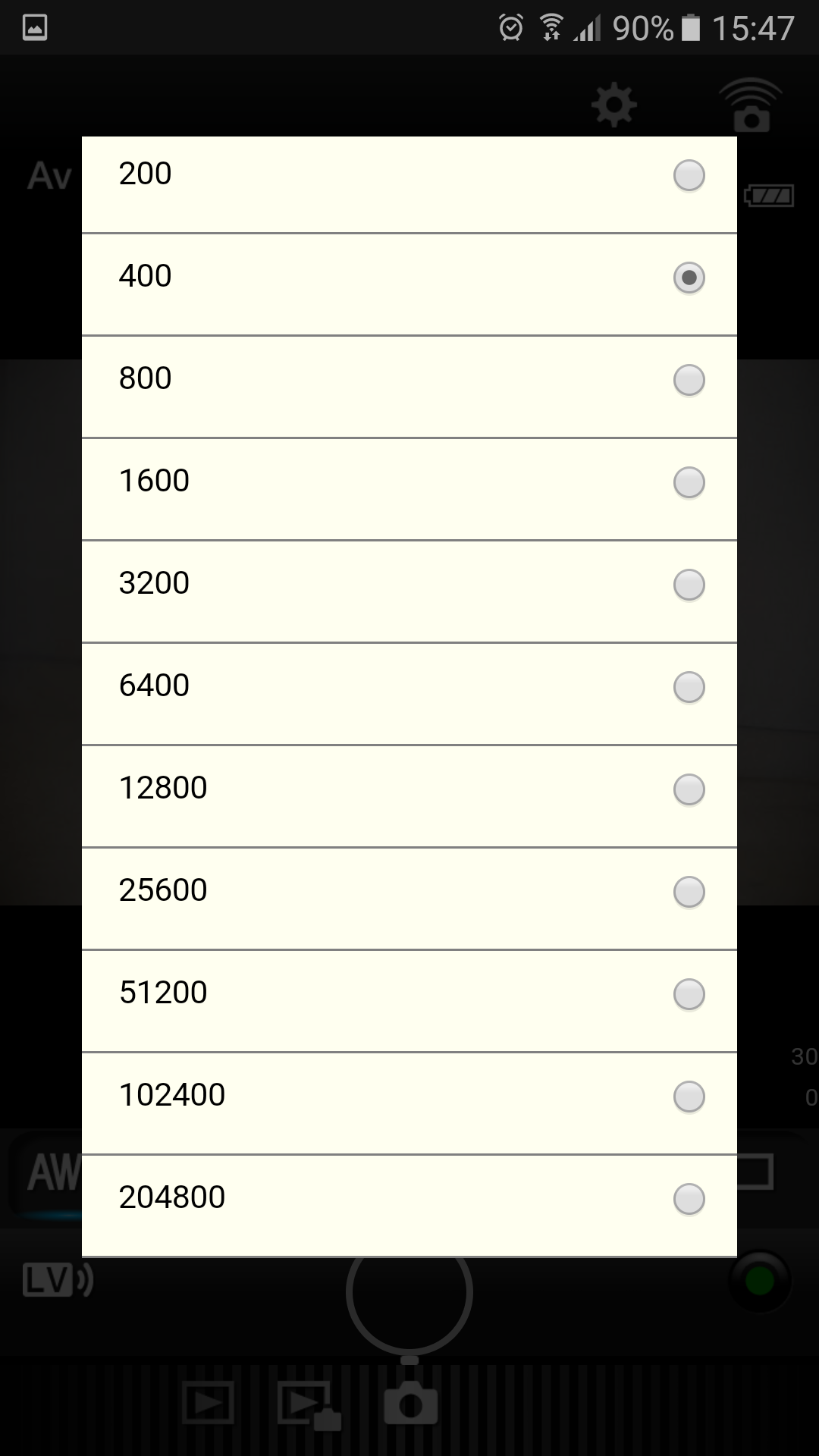Pick the 1600 option
The width and height of the screenshot is (819, 1456).
pyautogui.click(x=409, y=489)
